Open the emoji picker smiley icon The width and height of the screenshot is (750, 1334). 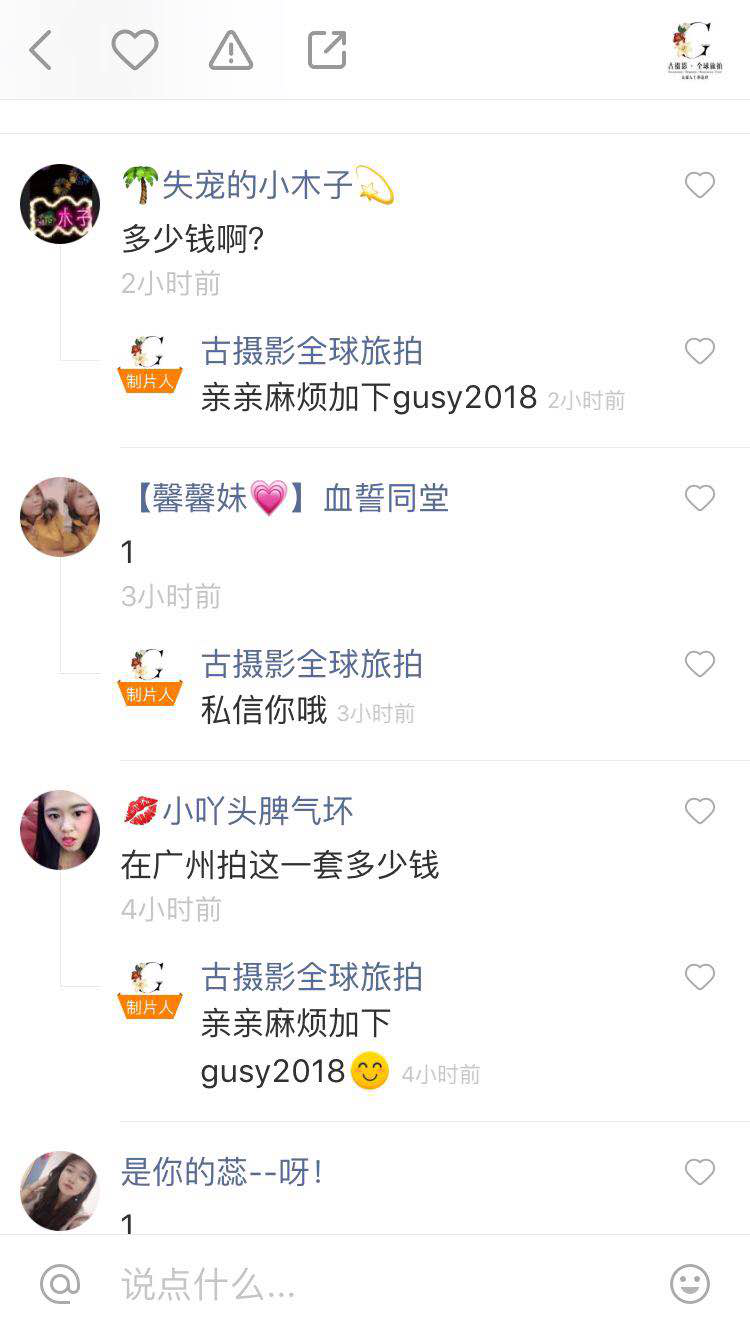pos(689,1284)
